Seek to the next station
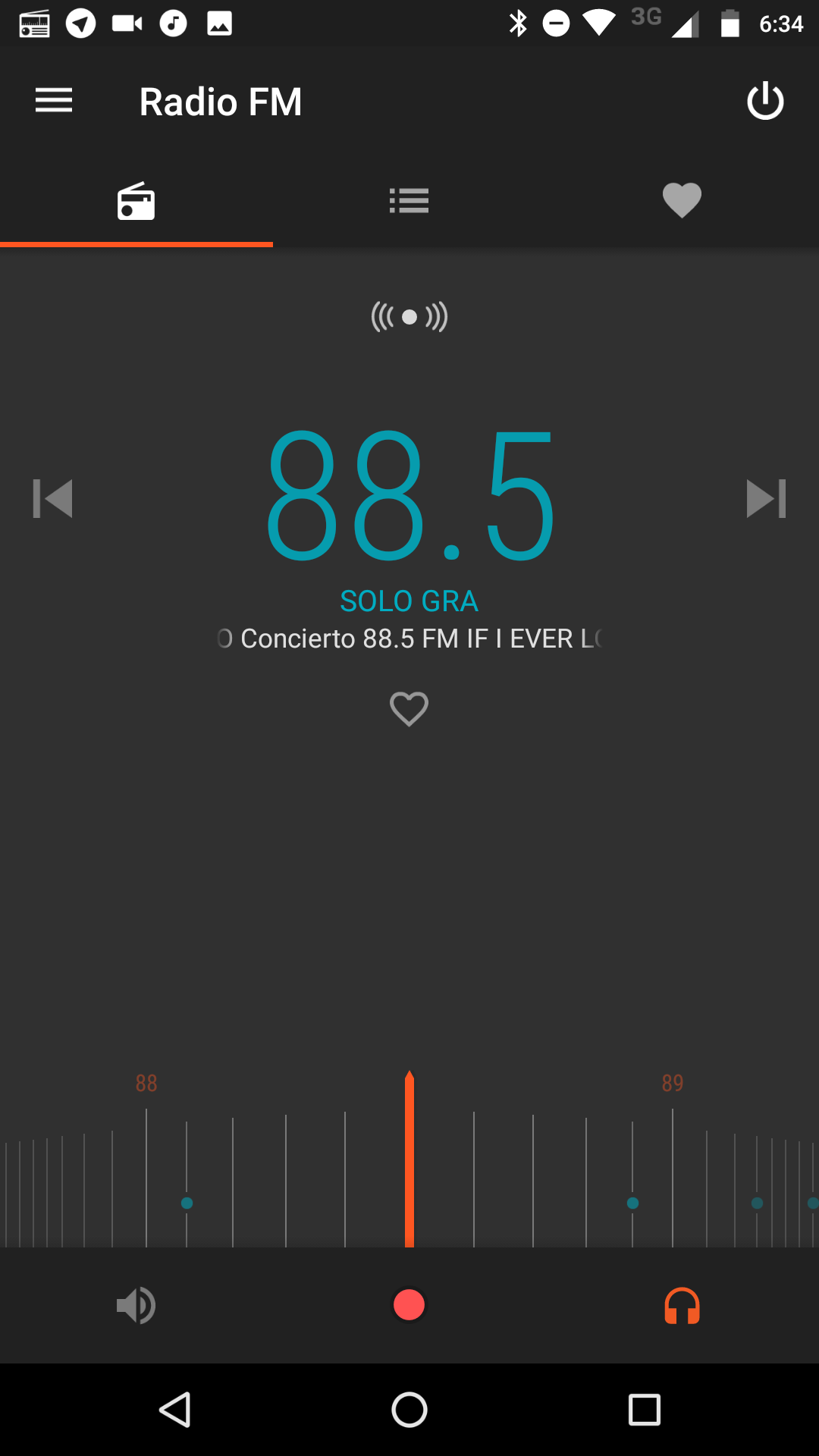The width and height of the screenshot is (819, 1456). point(766,499)
